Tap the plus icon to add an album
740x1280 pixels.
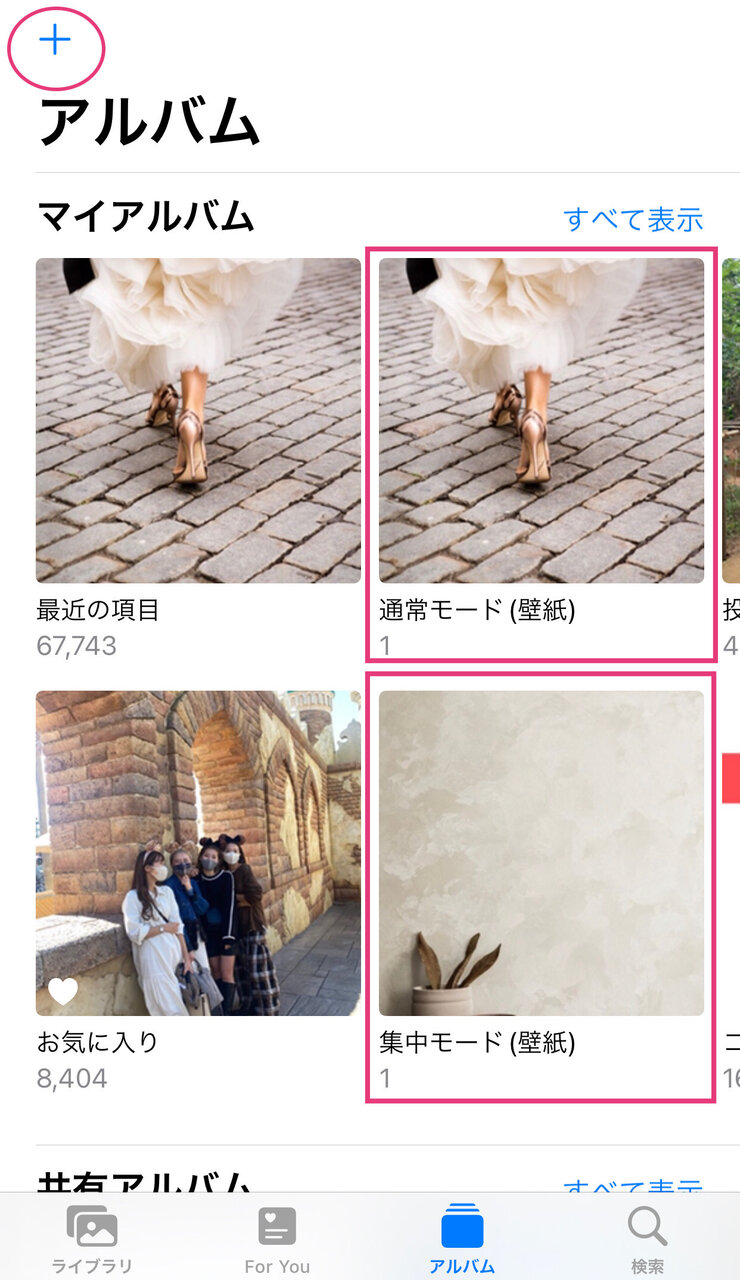pyautogui.click(x=55, y=41)
